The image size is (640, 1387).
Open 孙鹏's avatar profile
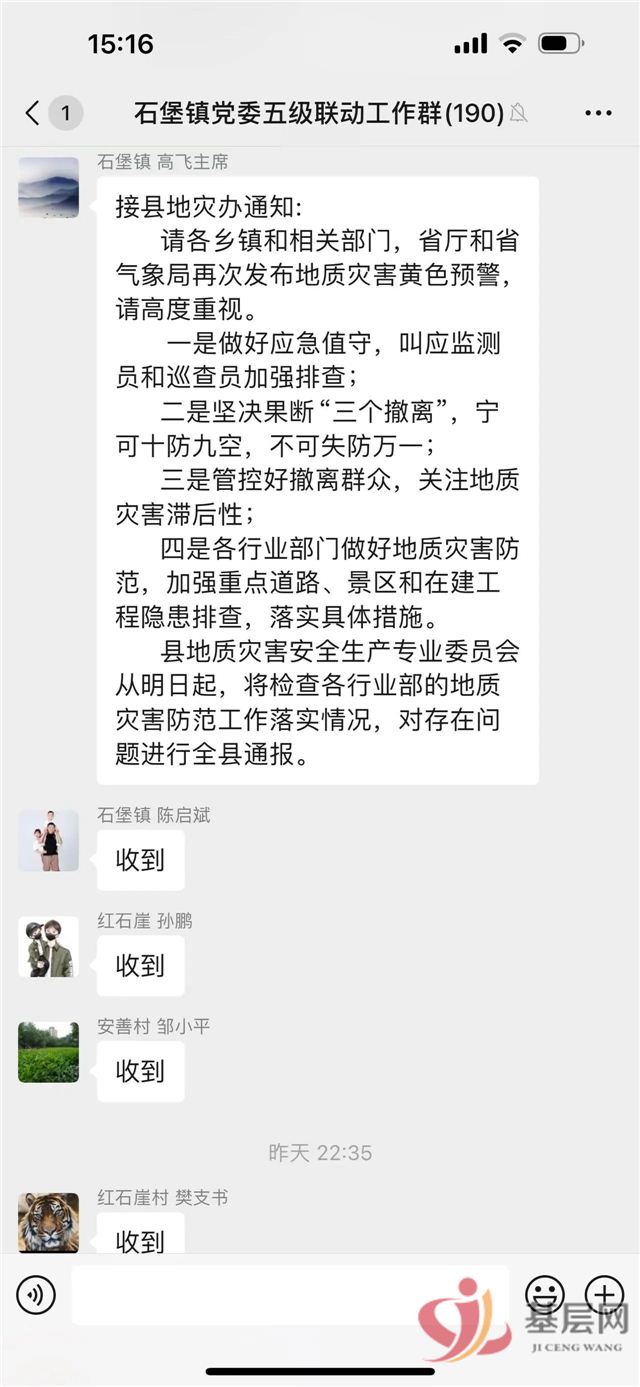point(48,946)
